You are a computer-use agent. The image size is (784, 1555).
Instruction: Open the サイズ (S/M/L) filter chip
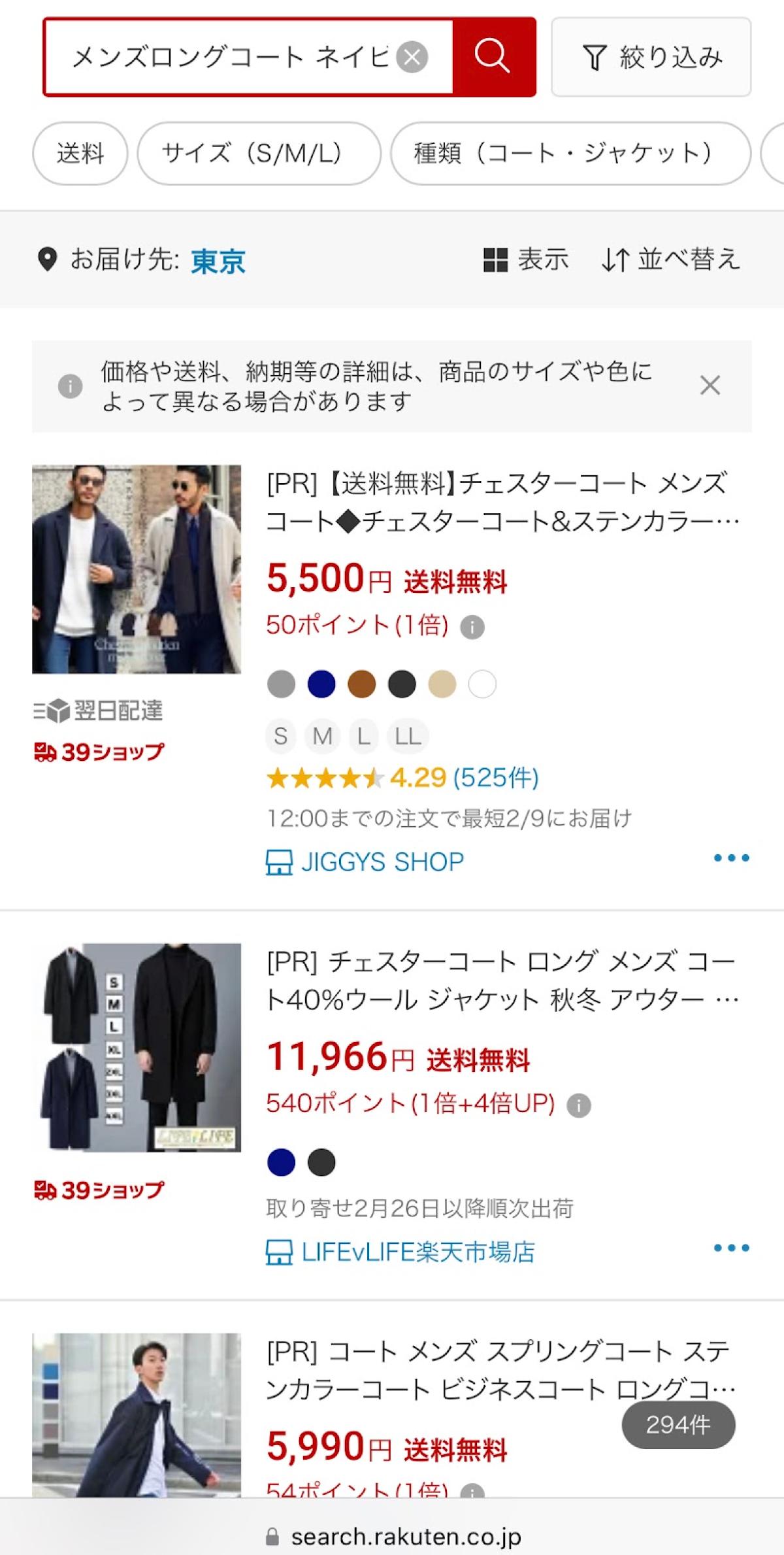(258, 154)
